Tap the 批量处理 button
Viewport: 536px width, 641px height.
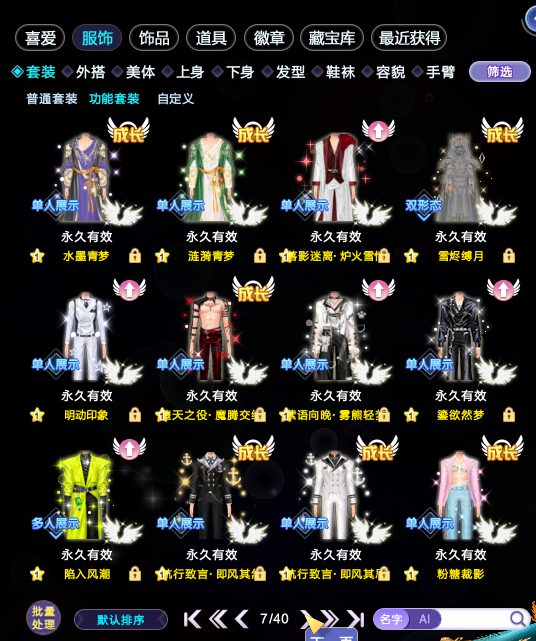43,618
